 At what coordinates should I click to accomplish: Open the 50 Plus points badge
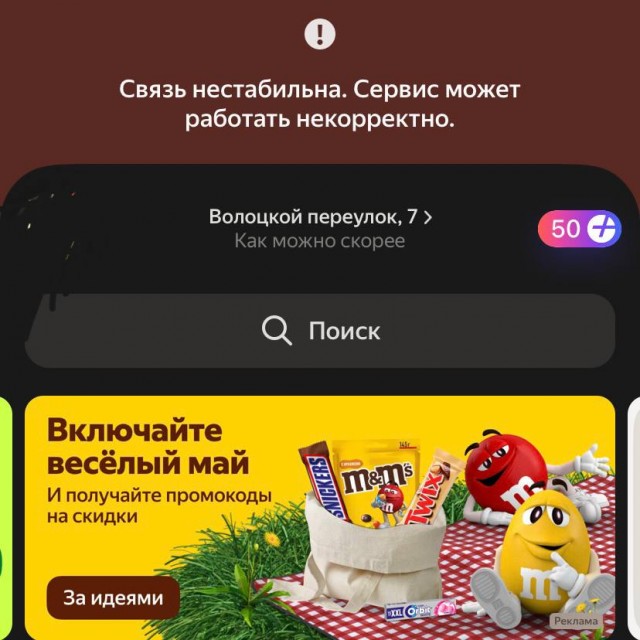580,229
